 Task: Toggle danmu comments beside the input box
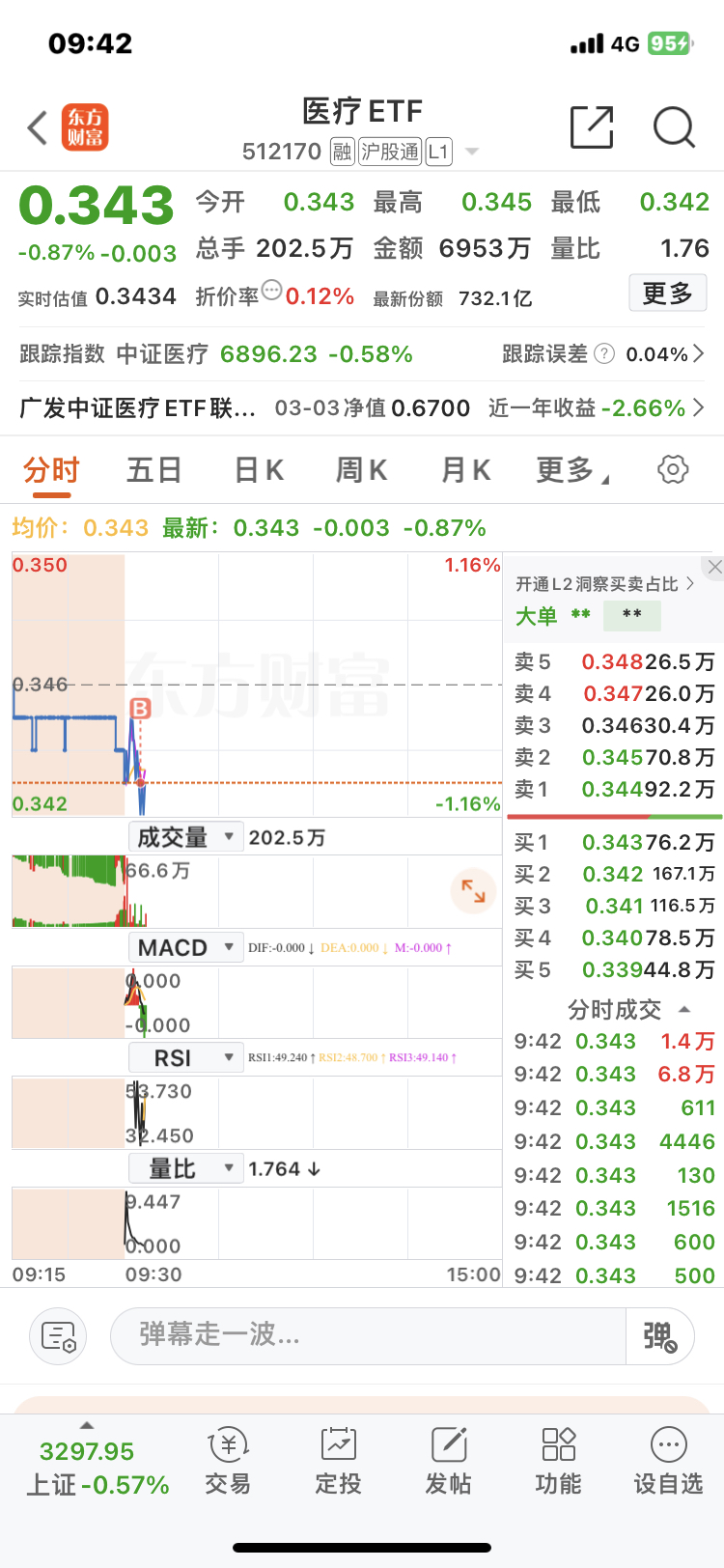point(660,1336)
